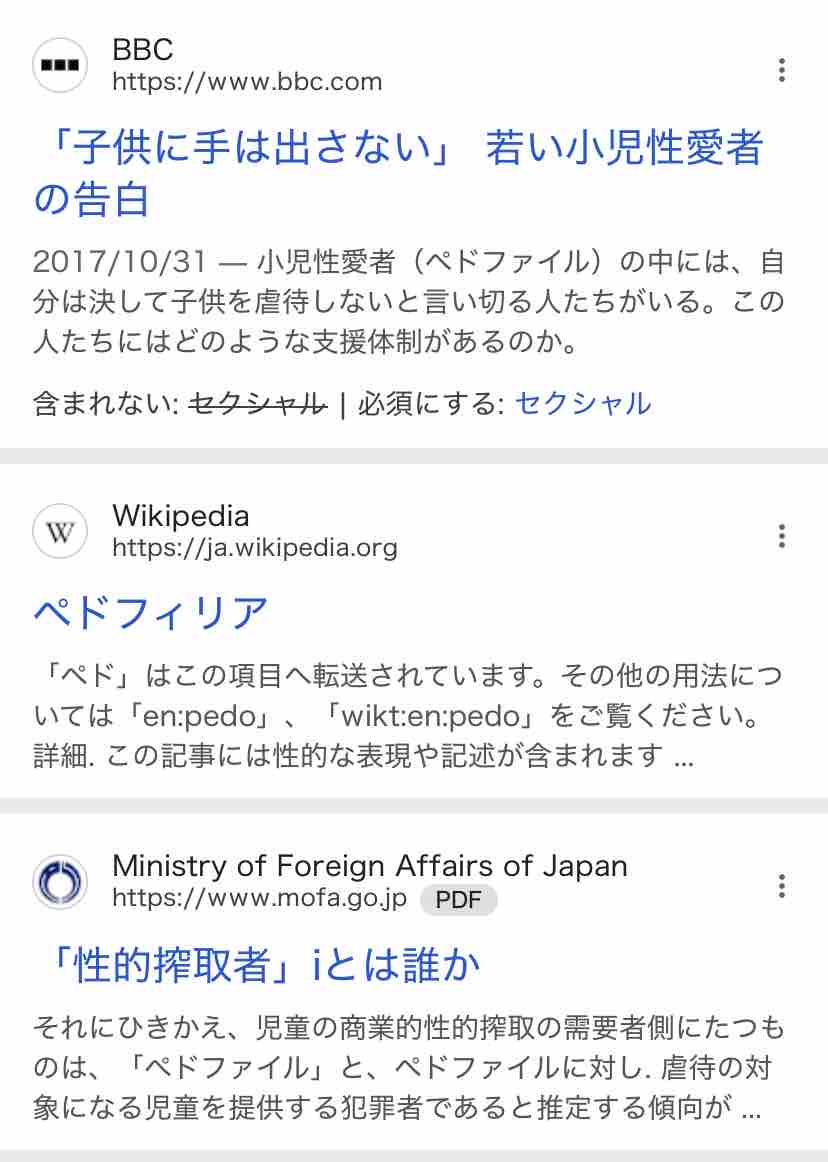Open the overflow menu for the BBC result
The width and height of the screenshot is (828, 1162).
pos(781,70)
